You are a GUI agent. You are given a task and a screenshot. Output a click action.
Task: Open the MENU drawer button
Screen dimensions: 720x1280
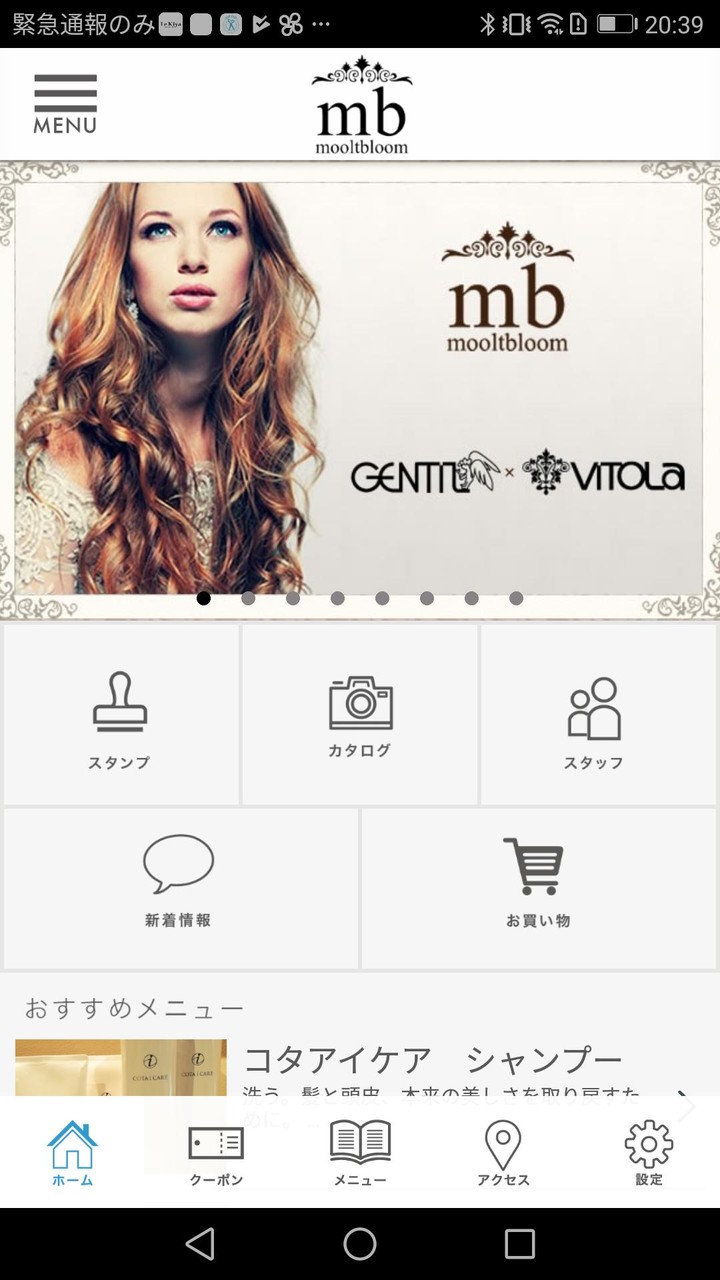[65, 104]
